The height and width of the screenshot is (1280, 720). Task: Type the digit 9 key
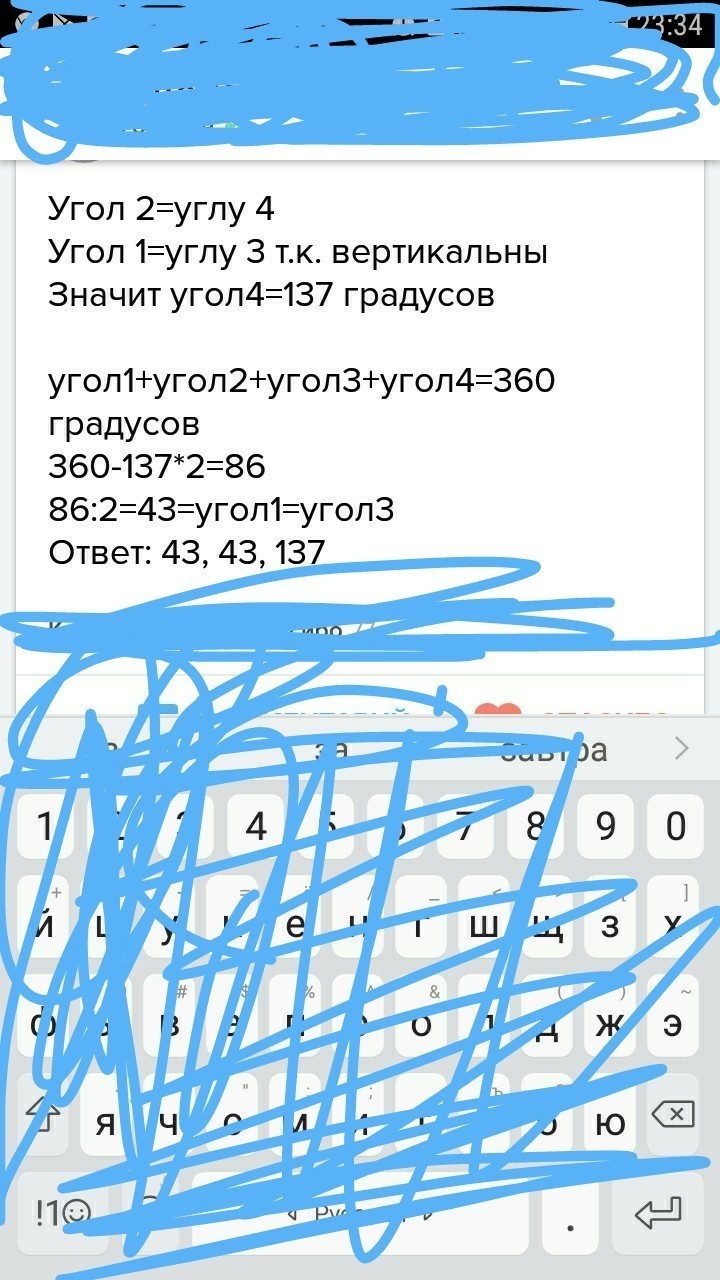click(606, 827)
